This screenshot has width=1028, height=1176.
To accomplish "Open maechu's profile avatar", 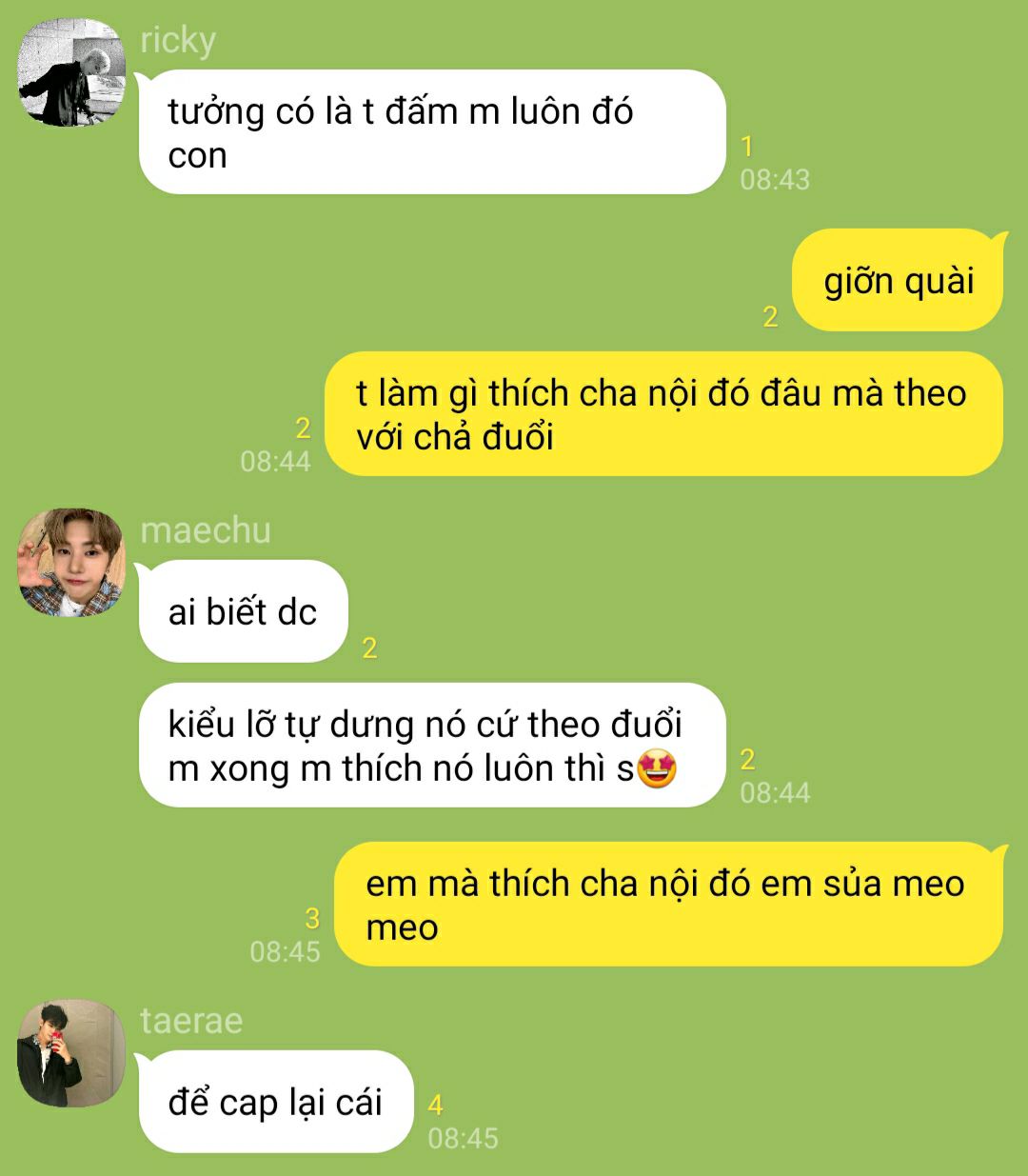I will [x=72, y=562].
